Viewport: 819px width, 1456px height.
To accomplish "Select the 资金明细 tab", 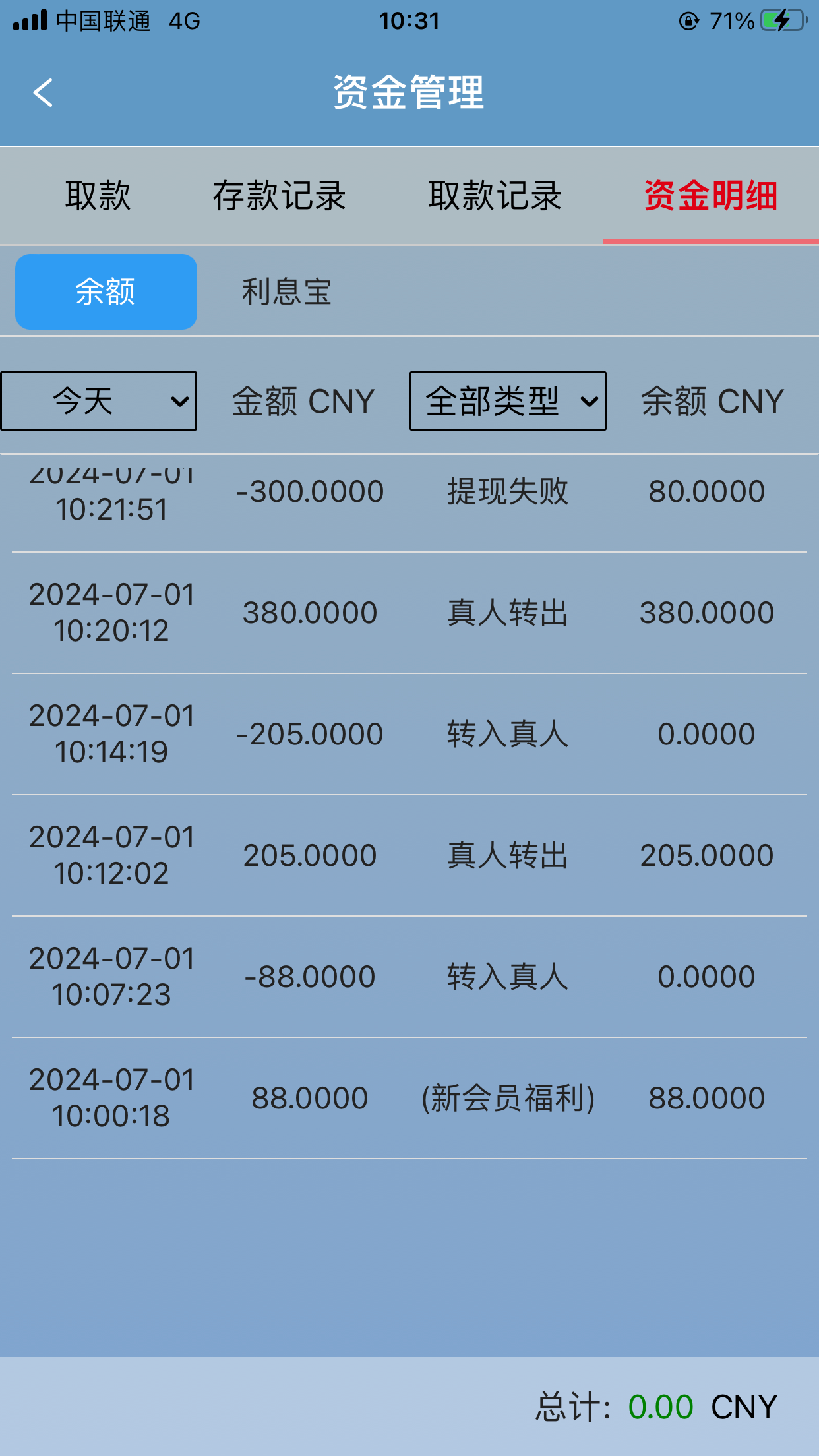I will coord(710,196).
